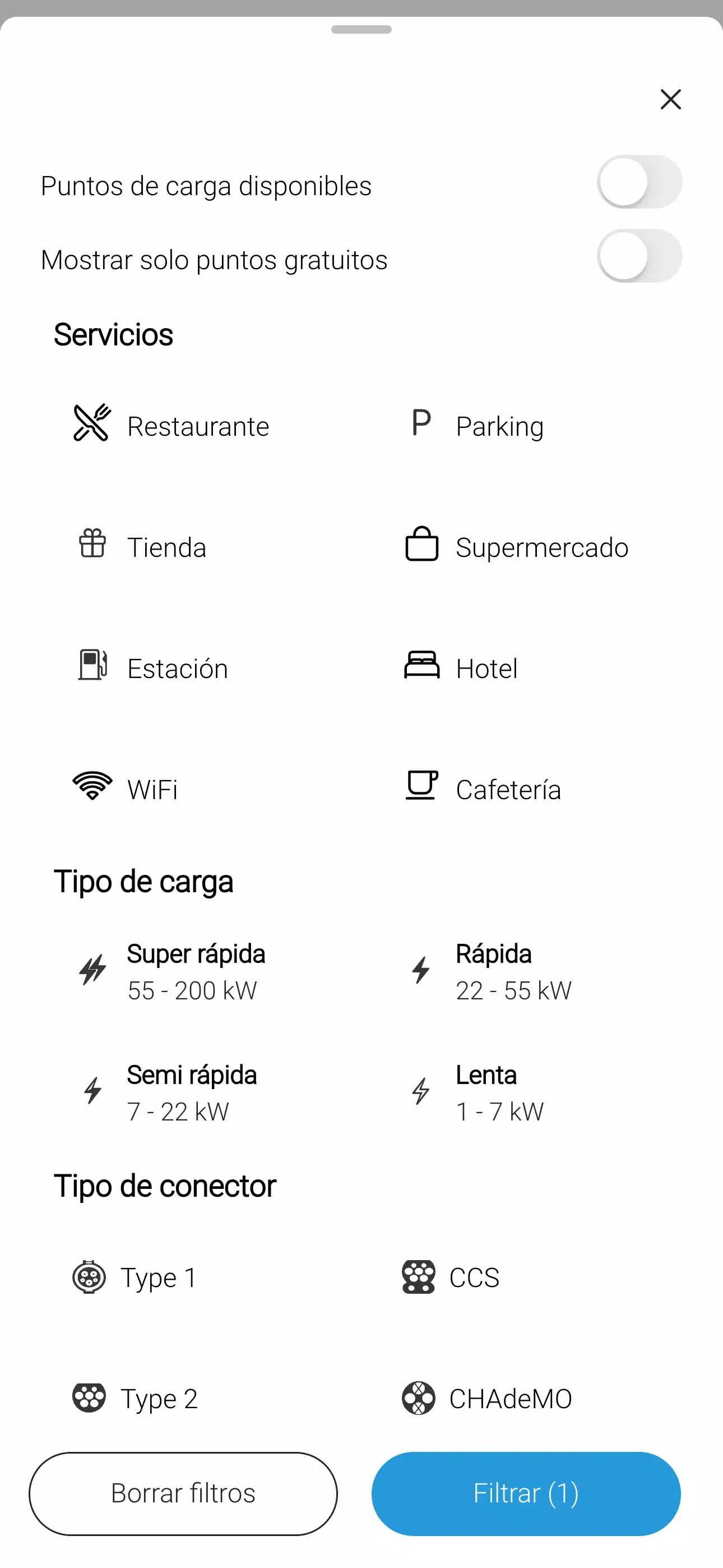723x1568 pixels.
Task: Turn on Mostrar solo puntos gratuitos
Action: (639, 256)
